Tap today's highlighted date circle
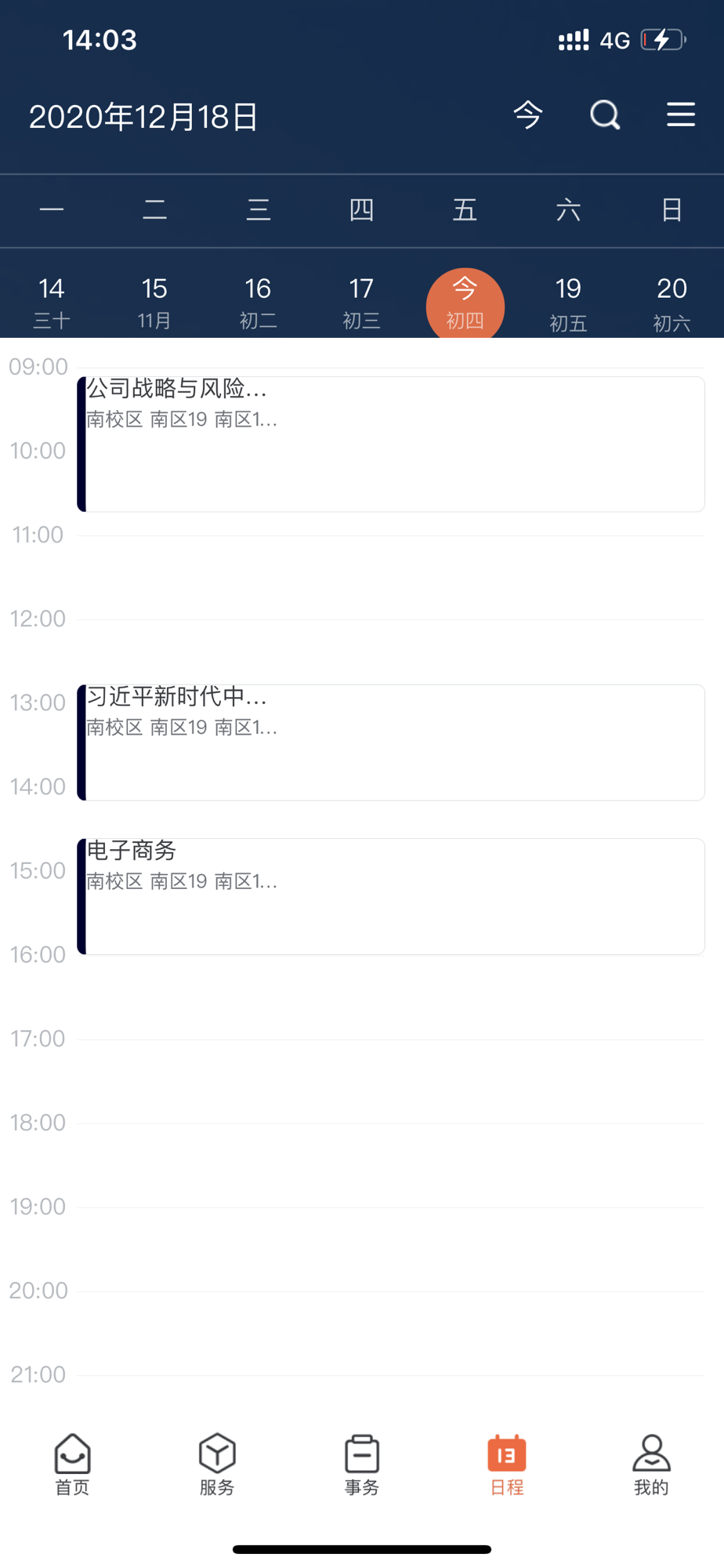The height and width of the screenshot is (1568, 724). tap(465, 304)
